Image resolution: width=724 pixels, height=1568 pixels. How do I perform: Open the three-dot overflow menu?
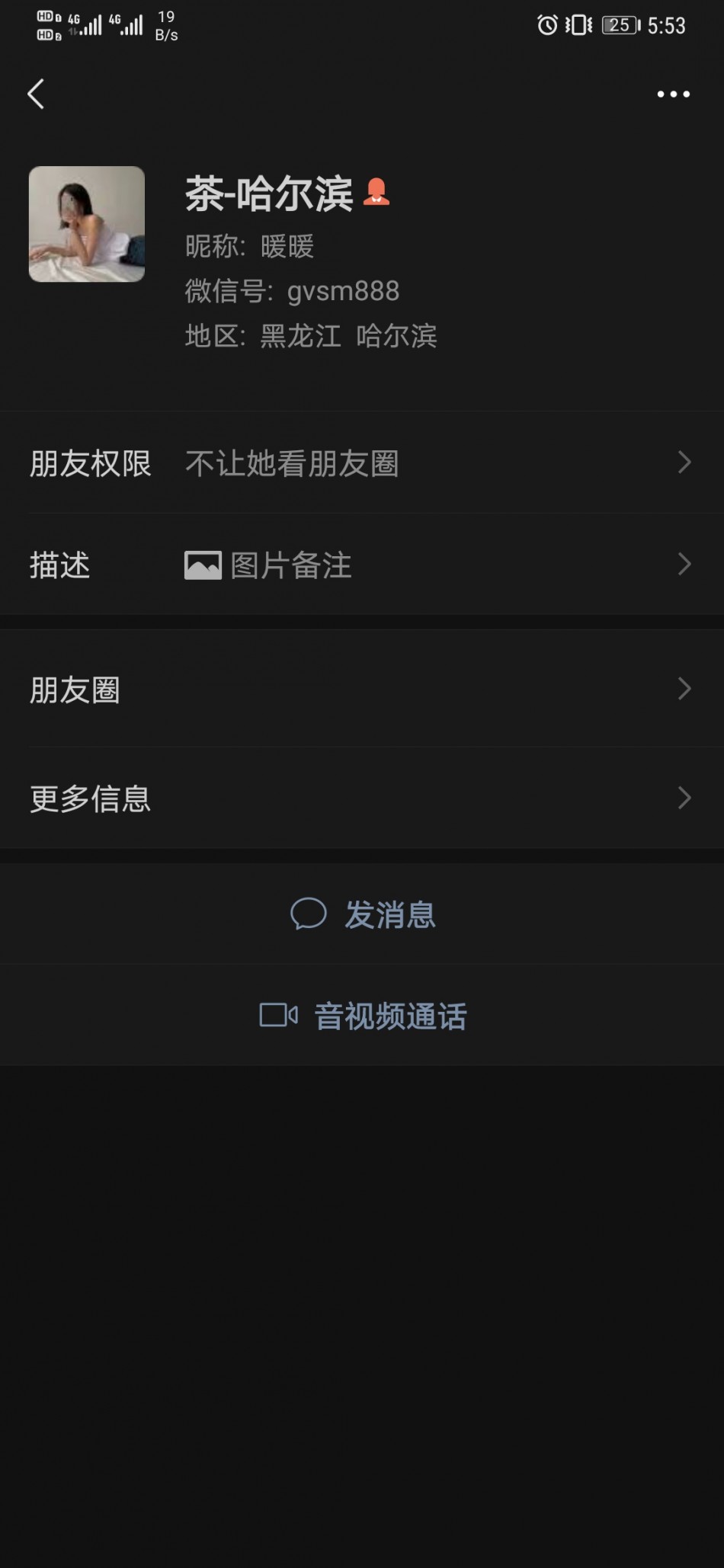673,94
